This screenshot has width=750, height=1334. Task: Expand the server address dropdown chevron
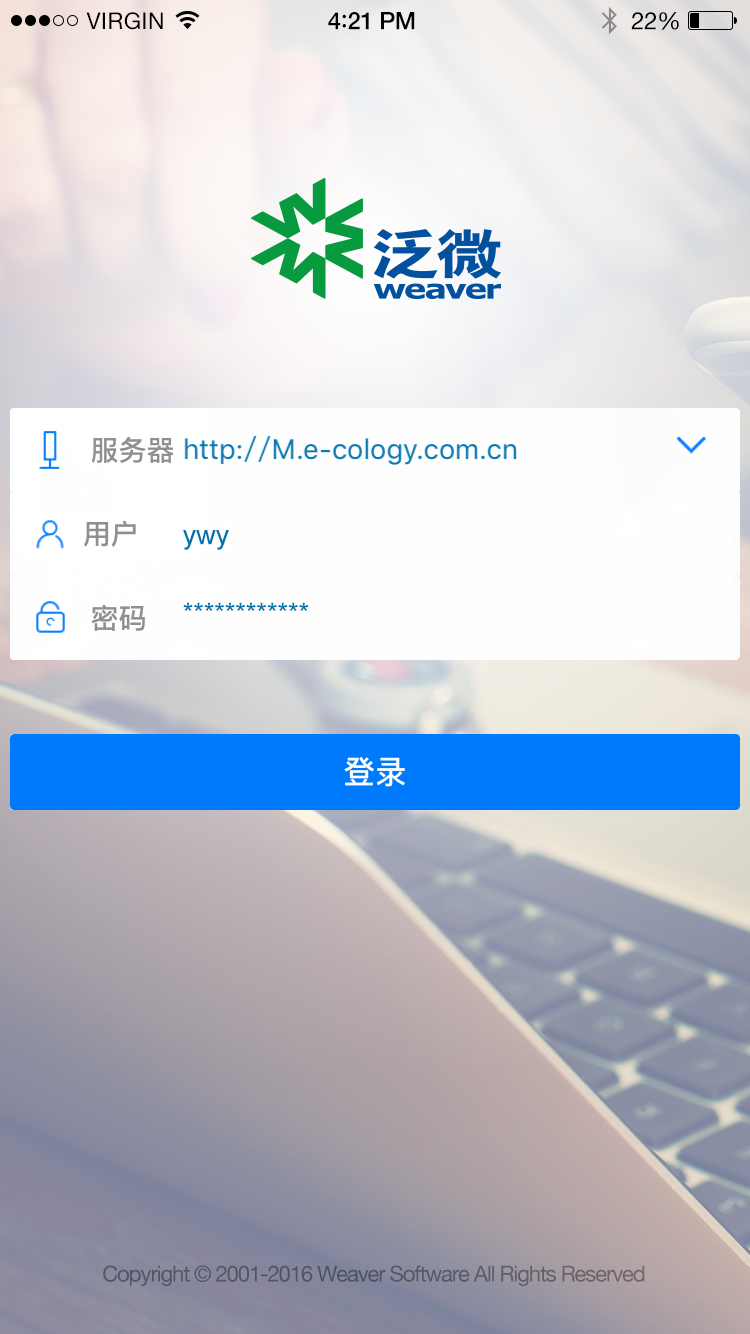(x=691, y=446)
